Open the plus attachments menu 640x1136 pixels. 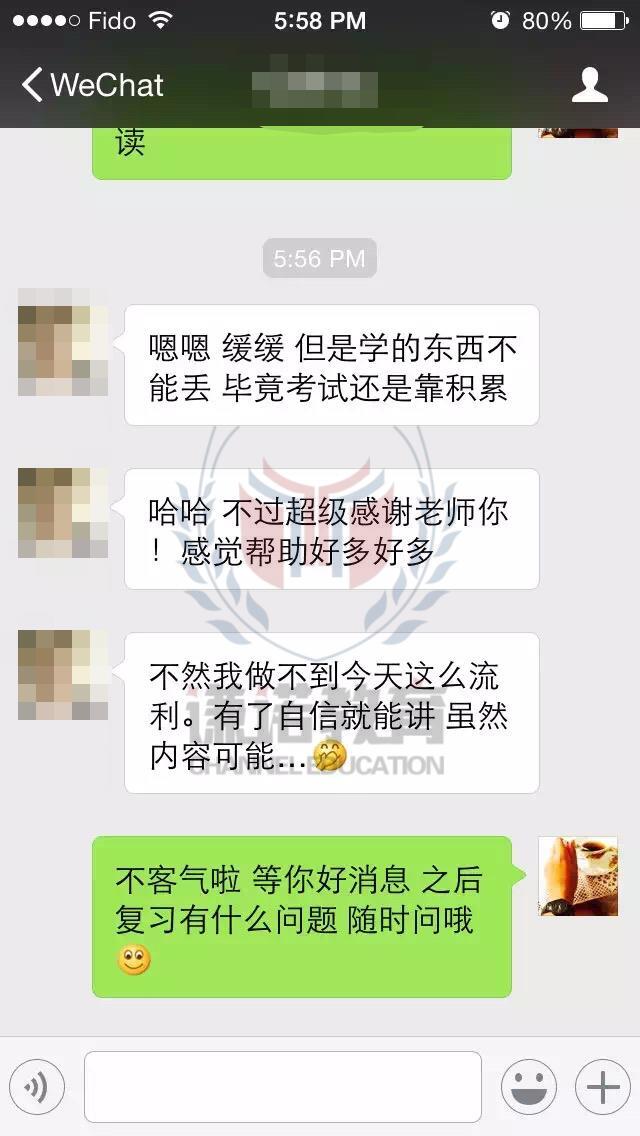tap(602, 1087)
